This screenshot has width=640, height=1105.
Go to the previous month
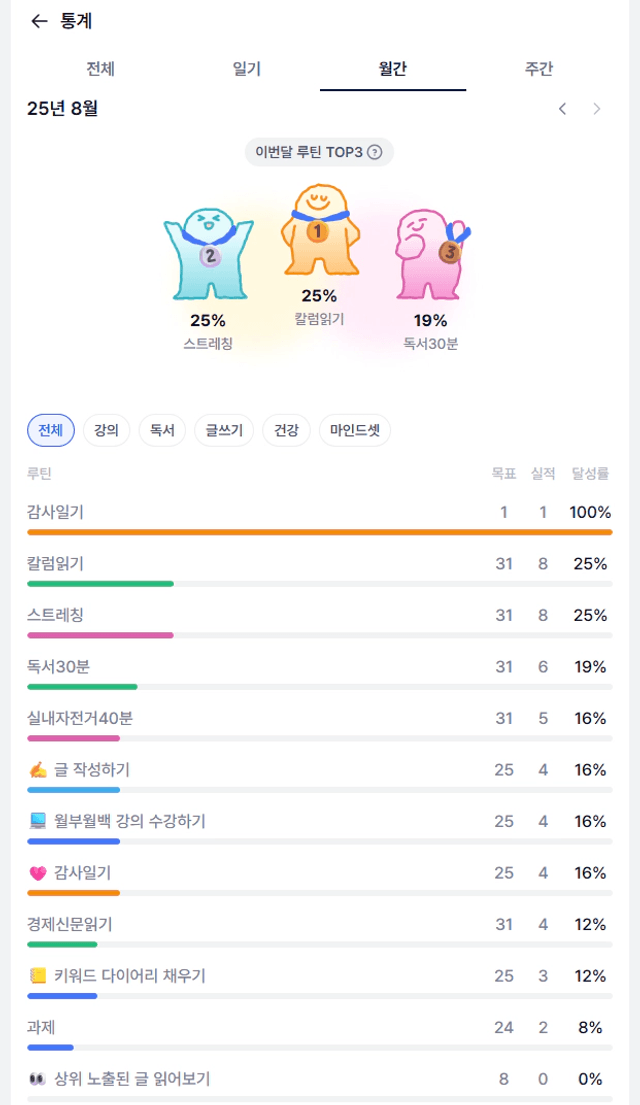[562, 109]
